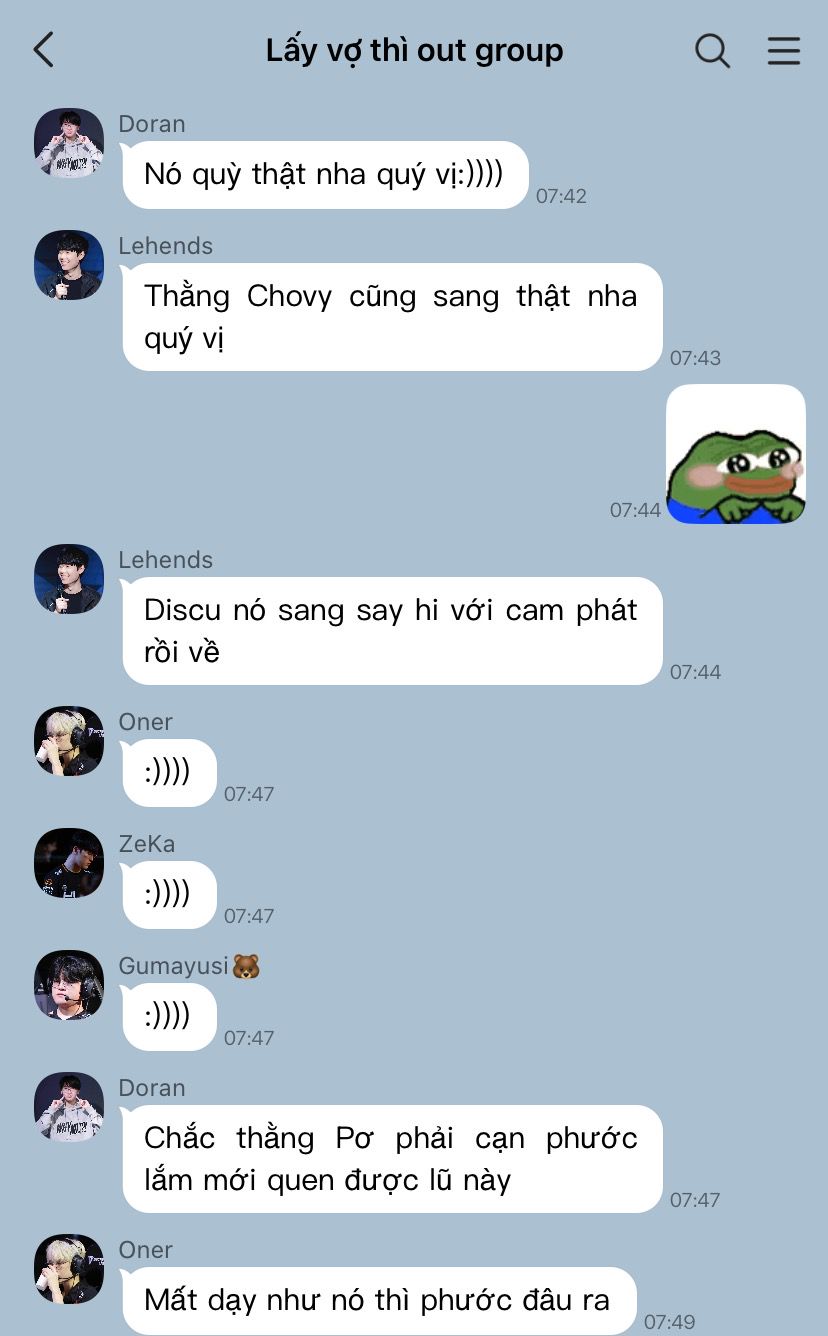Viewport: 828px width, 1336px height.
Task: Search within this conversation
Action: click(x=712, y=50)
